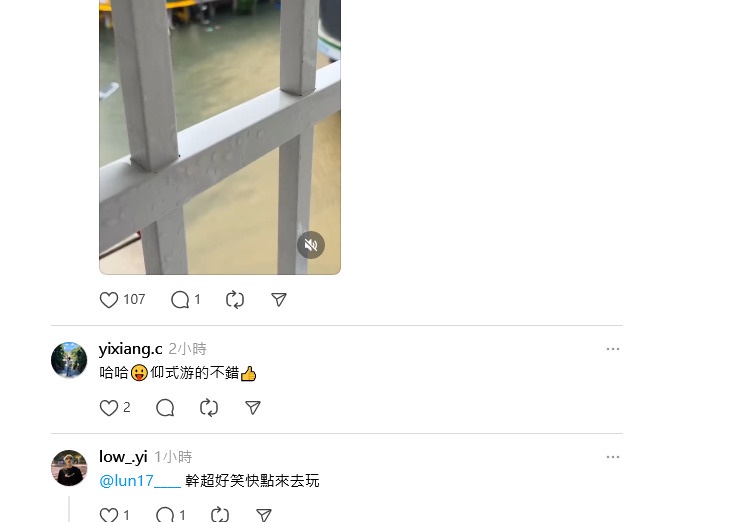Like yixiang.c's comment
This screenshot has height=522, width=755.
[110, 407]
